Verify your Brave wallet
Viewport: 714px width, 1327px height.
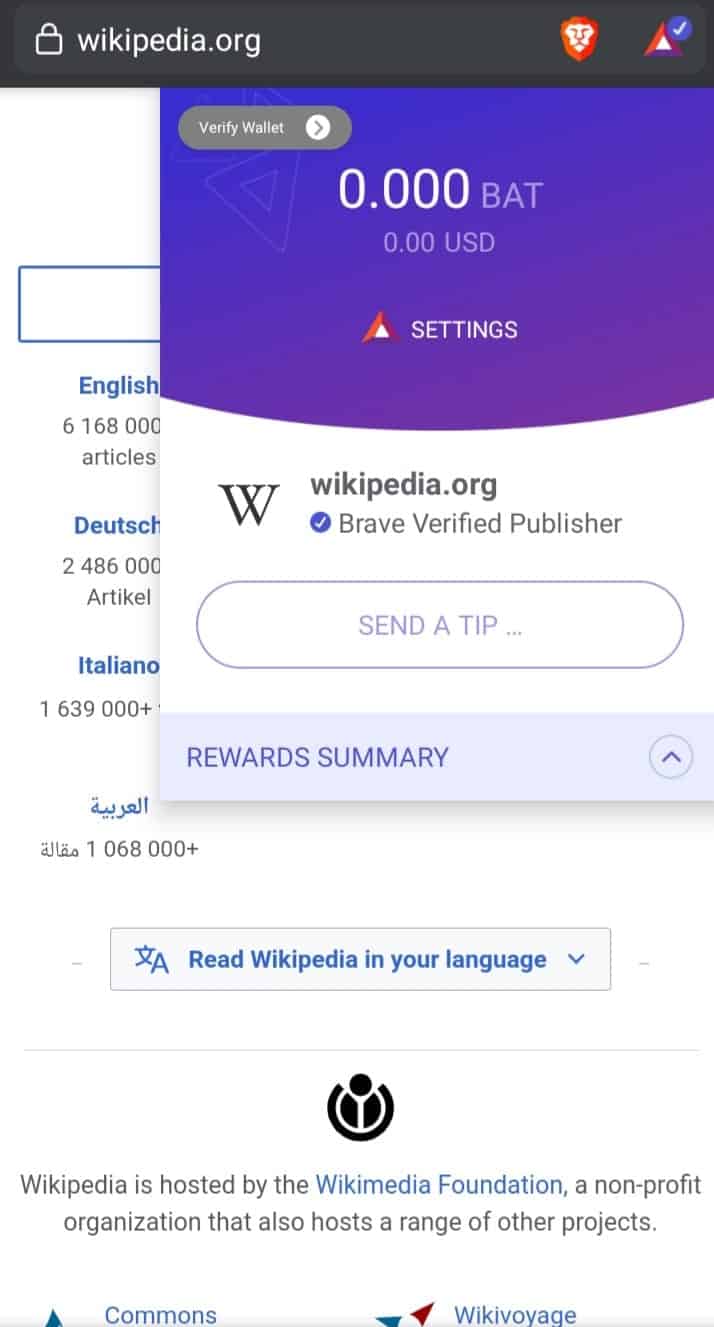tap(264, 128)
